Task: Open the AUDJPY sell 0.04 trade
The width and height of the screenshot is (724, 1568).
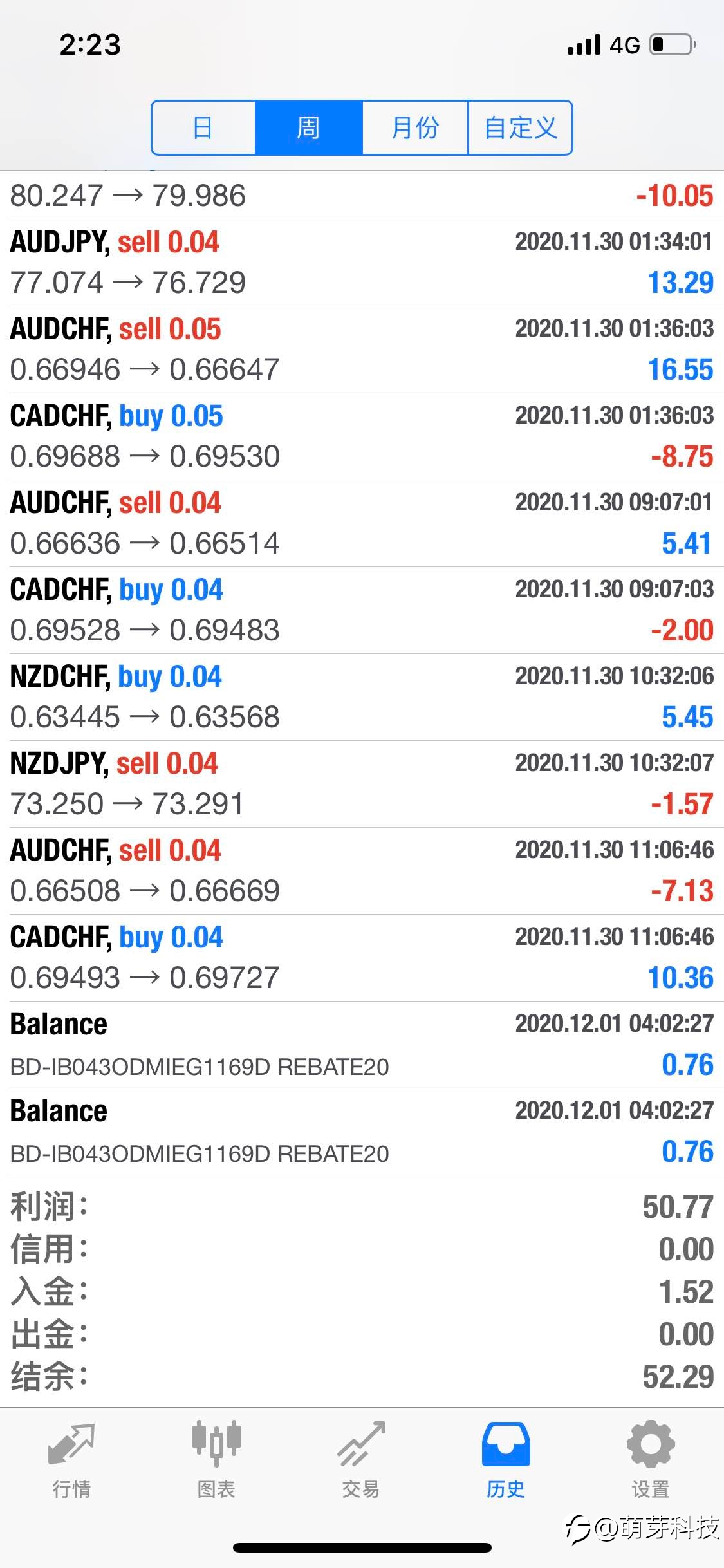Action: click(x=362, y=263)
